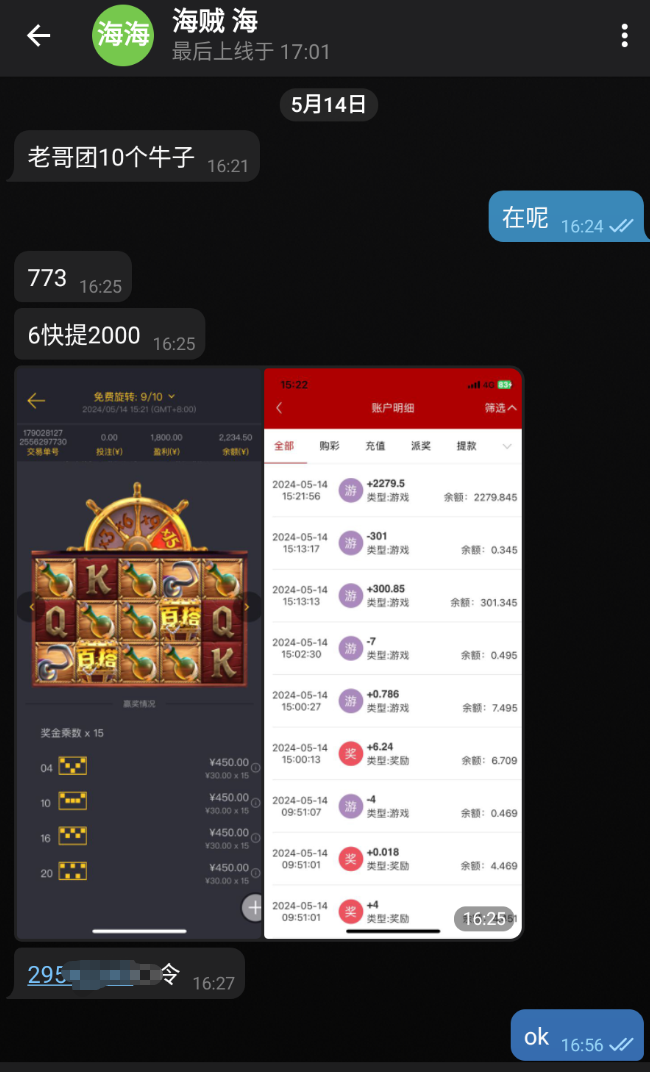Image resolution: width=650 pixels, height=1072 pixels.
Task: Open the overflow menu
Action: tap(624, 36)
